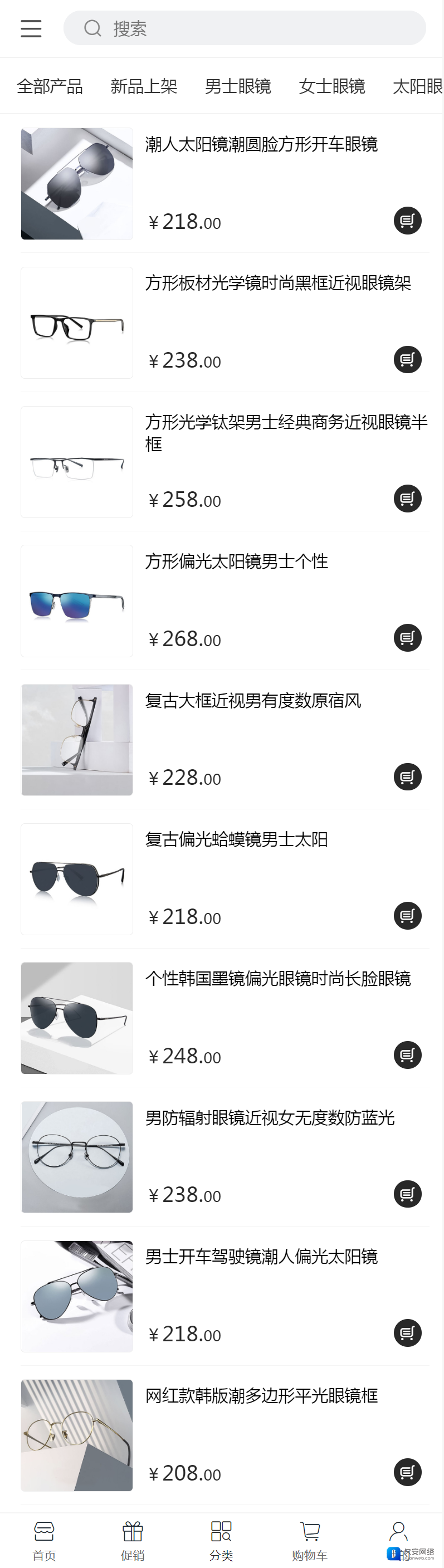Image resolution: width=444 pixels, height=1568 pixels.
Task: Select the 全部产品 tab
Action: [50, 86]
